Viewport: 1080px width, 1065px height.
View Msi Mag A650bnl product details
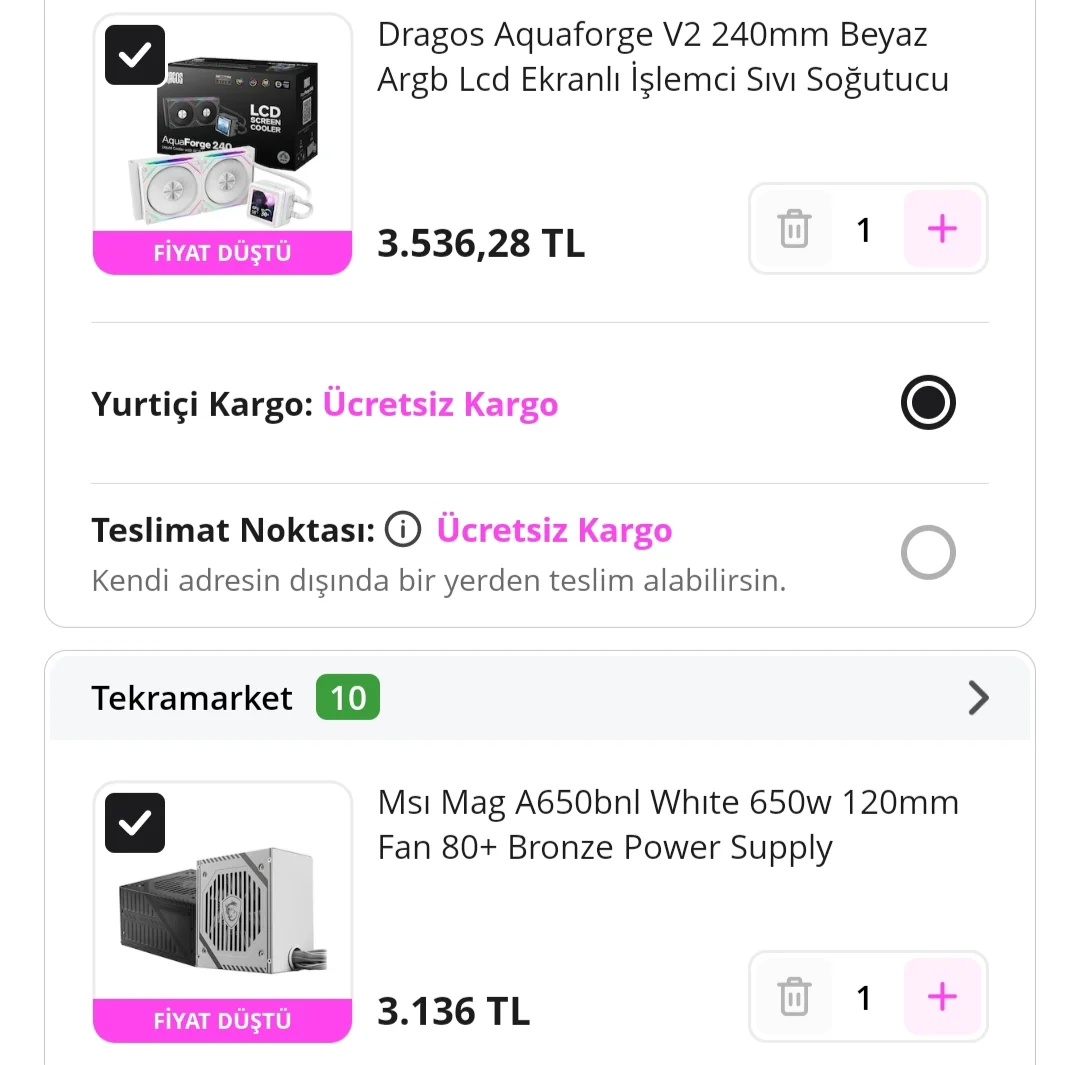coord(667,825)
